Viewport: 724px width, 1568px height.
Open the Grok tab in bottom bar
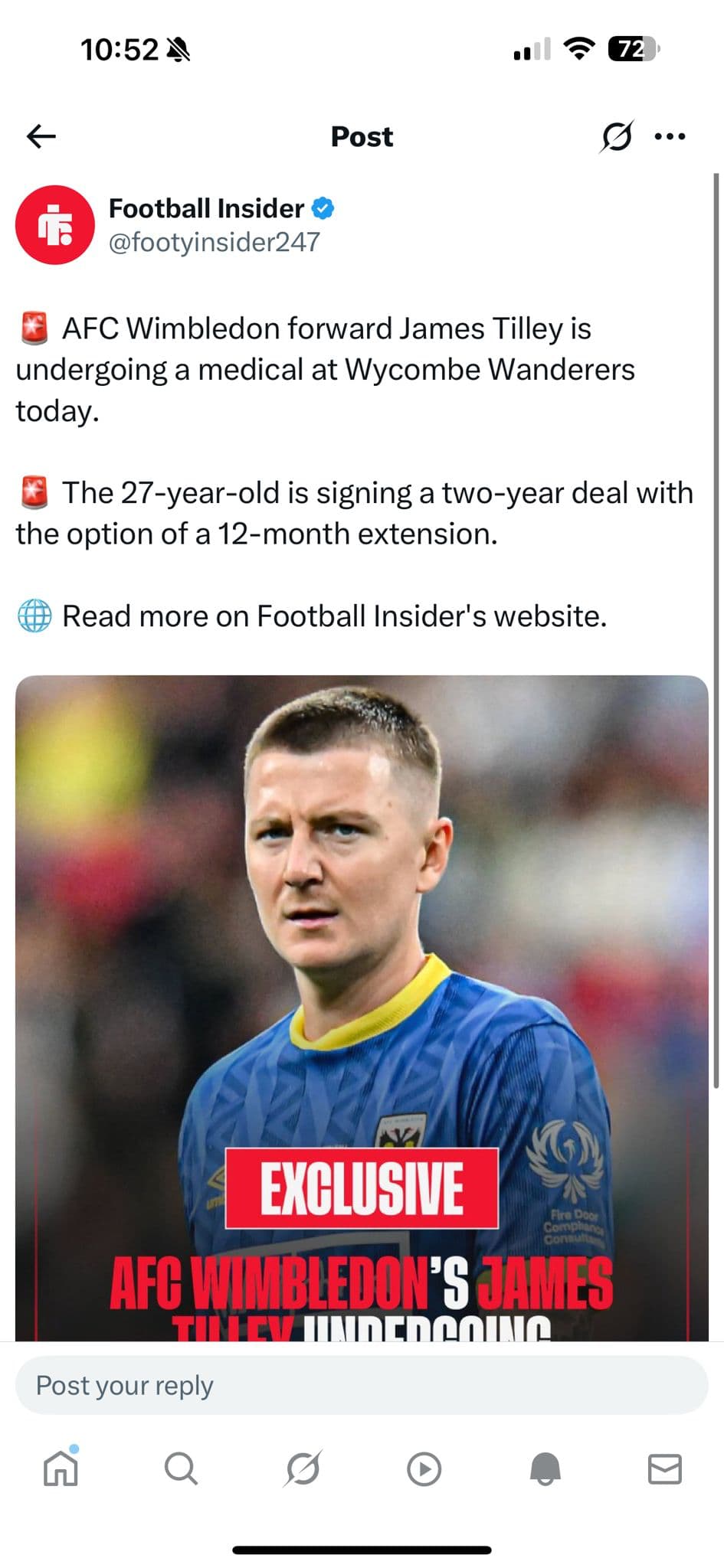coord(303,1468)
